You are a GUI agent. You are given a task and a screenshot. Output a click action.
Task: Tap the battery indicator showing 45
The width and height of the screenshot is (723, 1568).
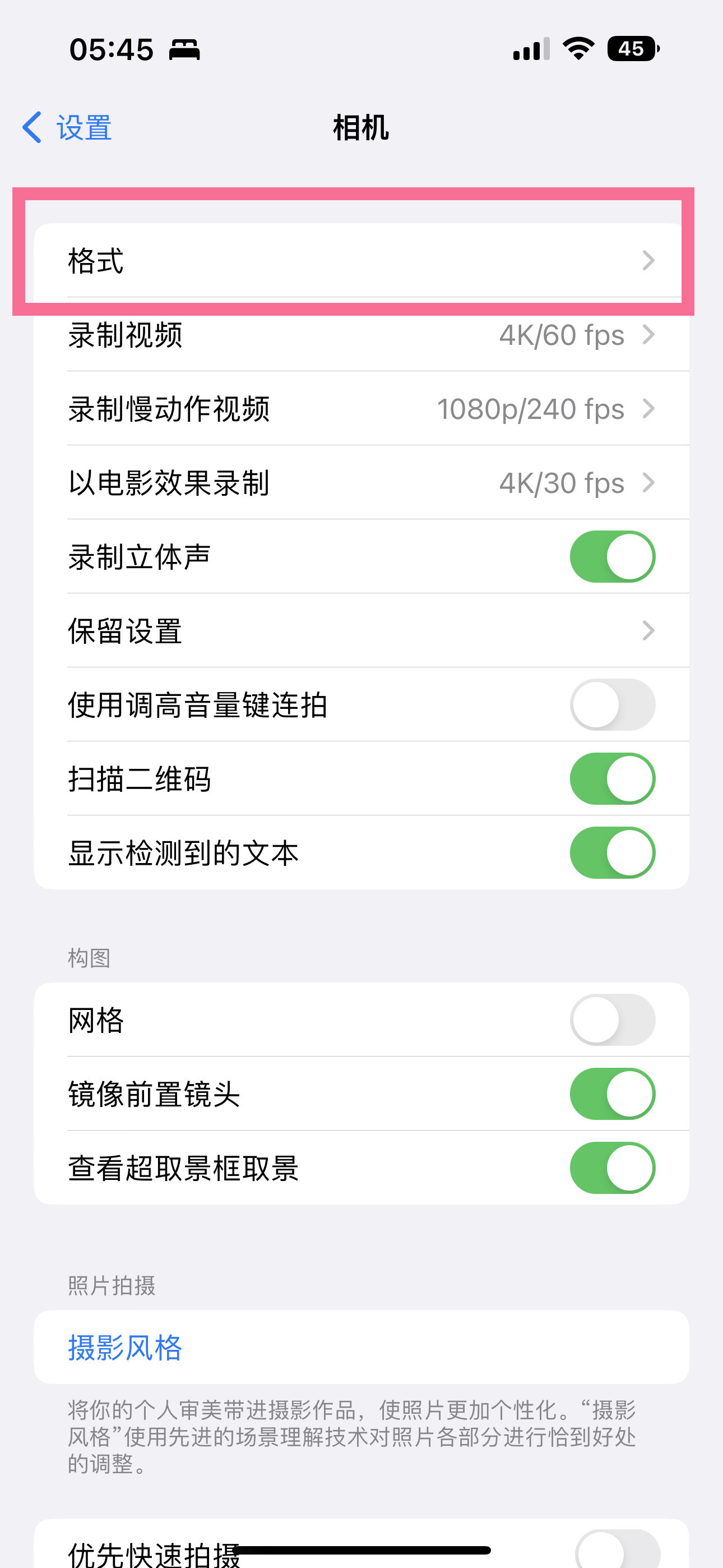[632, 48]
